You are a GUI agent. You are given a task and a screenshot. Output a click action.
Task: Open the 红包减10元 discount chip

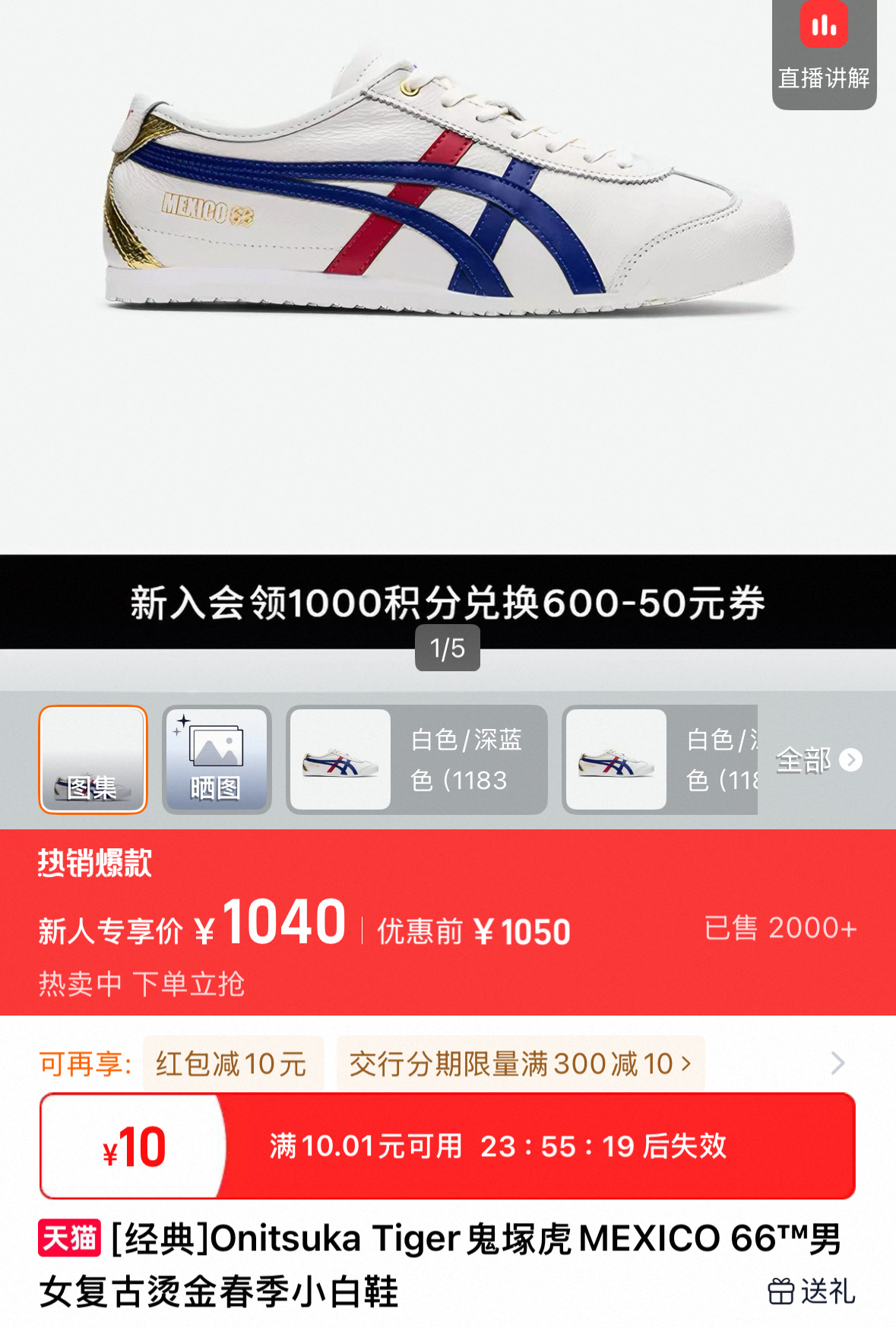tap(233, 1063)
